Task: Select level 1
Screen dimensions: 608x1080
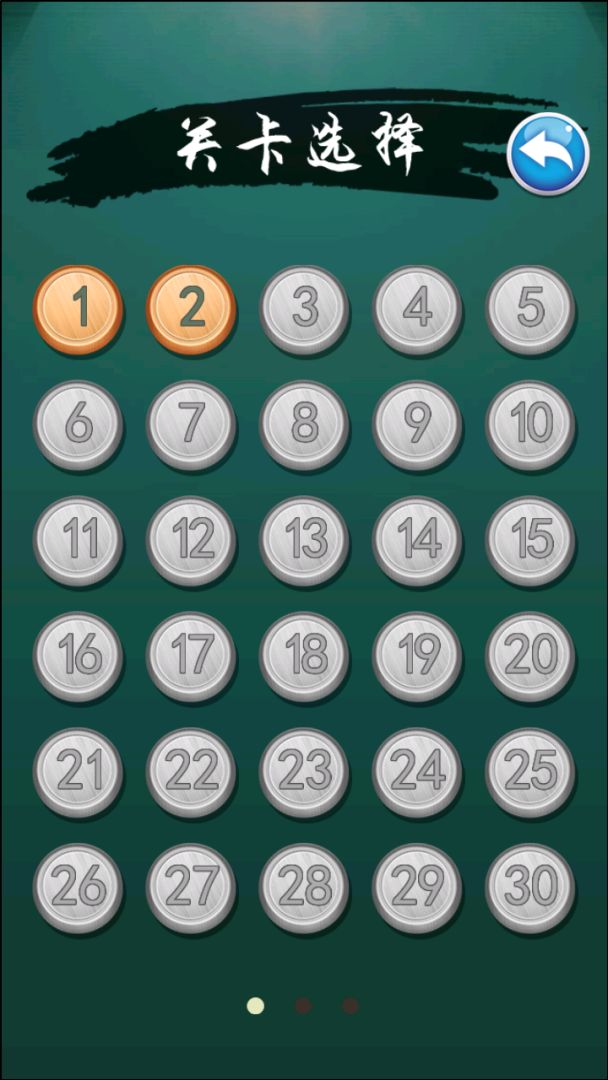Action: [79, 309]
